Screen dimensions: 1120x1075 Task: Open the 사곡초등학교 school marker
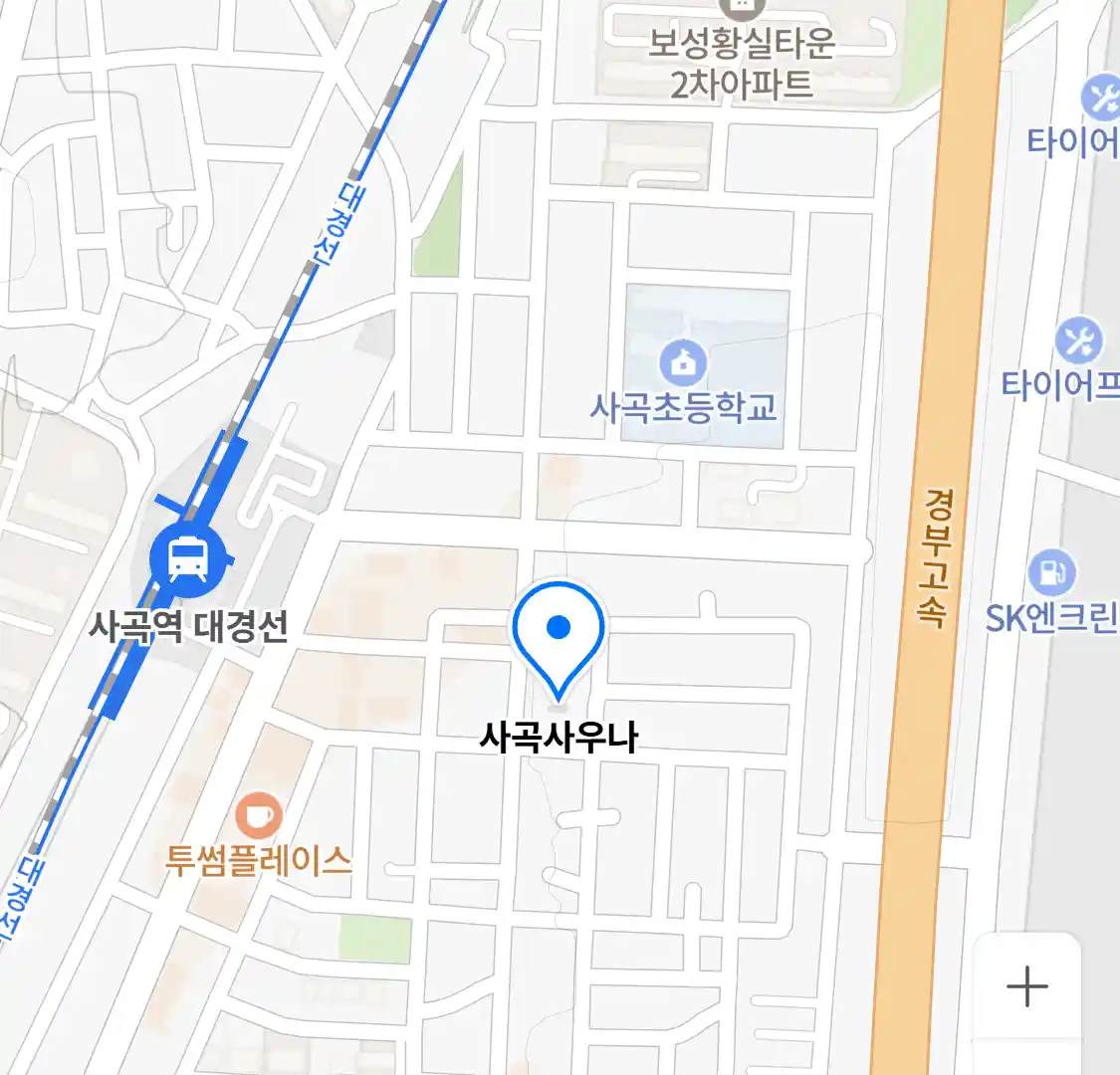[x=683, y=362]
